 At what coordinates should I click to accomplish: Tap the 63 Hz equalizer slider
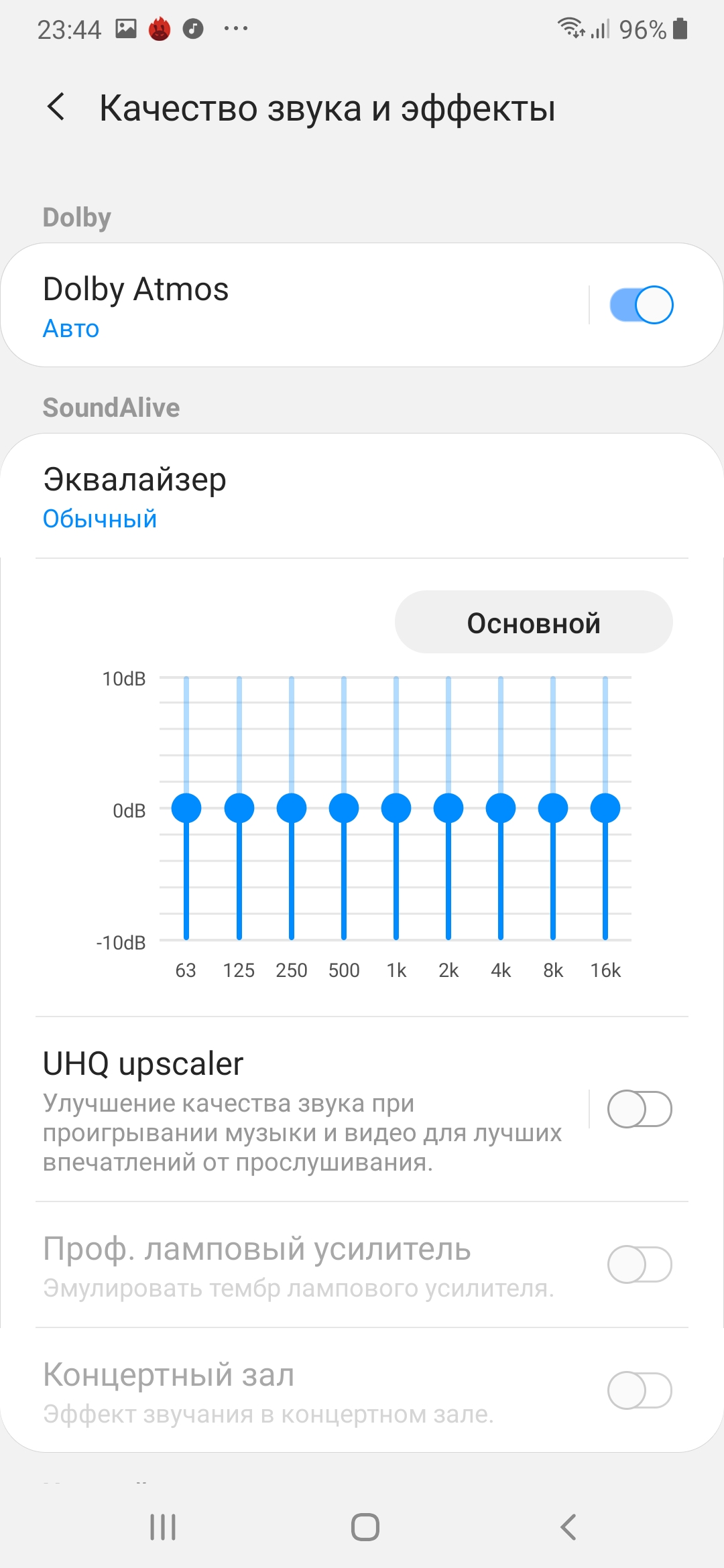[x=186, y=808]
